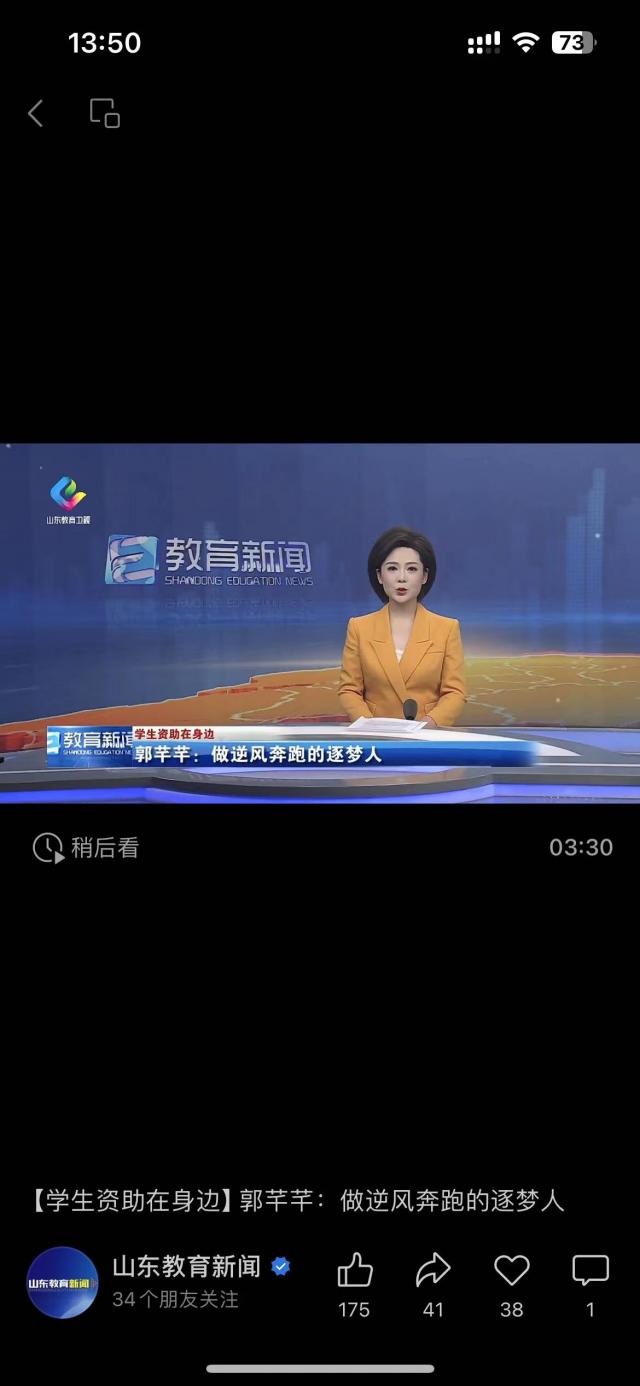
Task: Favorite the video with heart icon
Action: click(x=511, y=1271)
